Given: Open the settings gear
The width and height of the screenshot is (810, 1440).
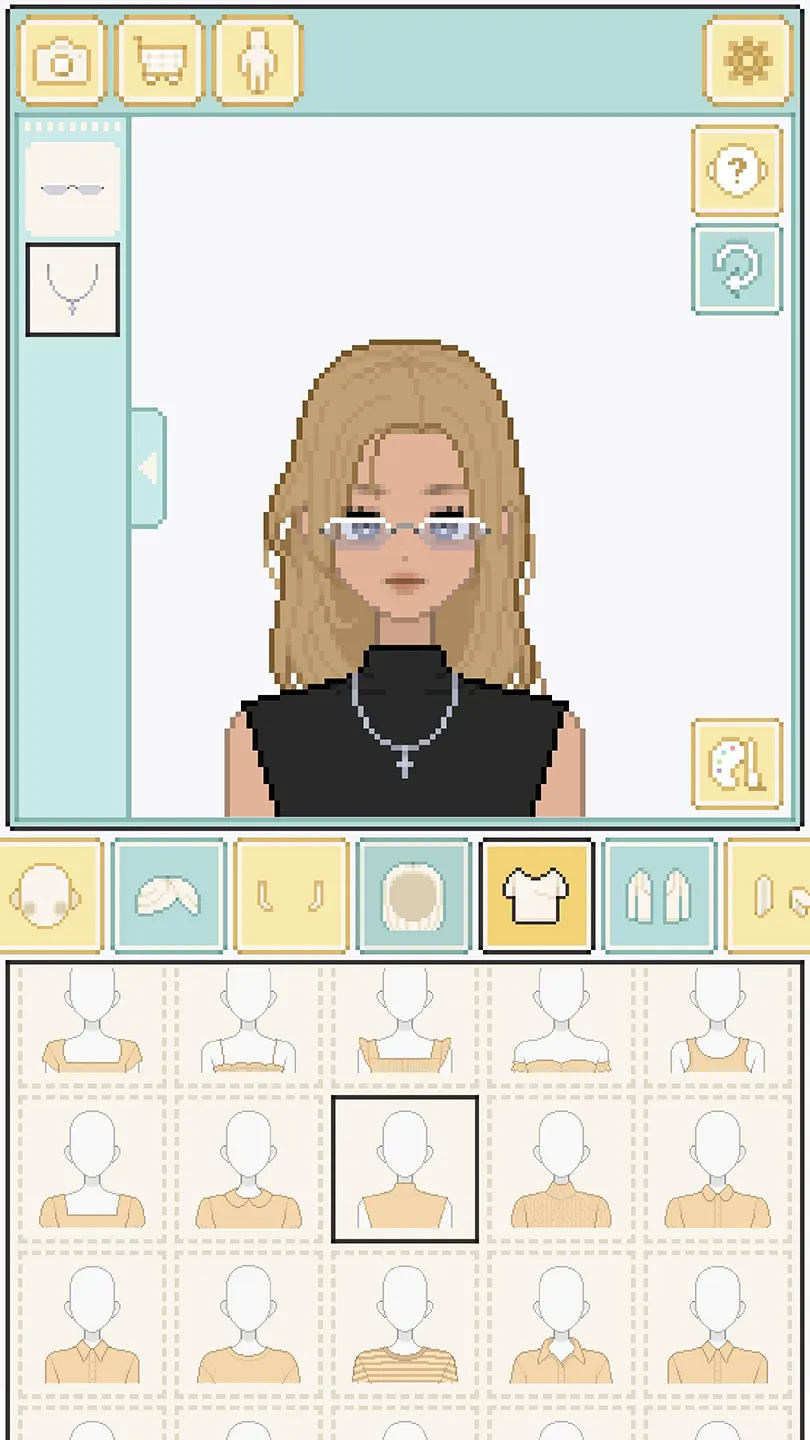Looking at the screenshot, I should coord(748,61).
